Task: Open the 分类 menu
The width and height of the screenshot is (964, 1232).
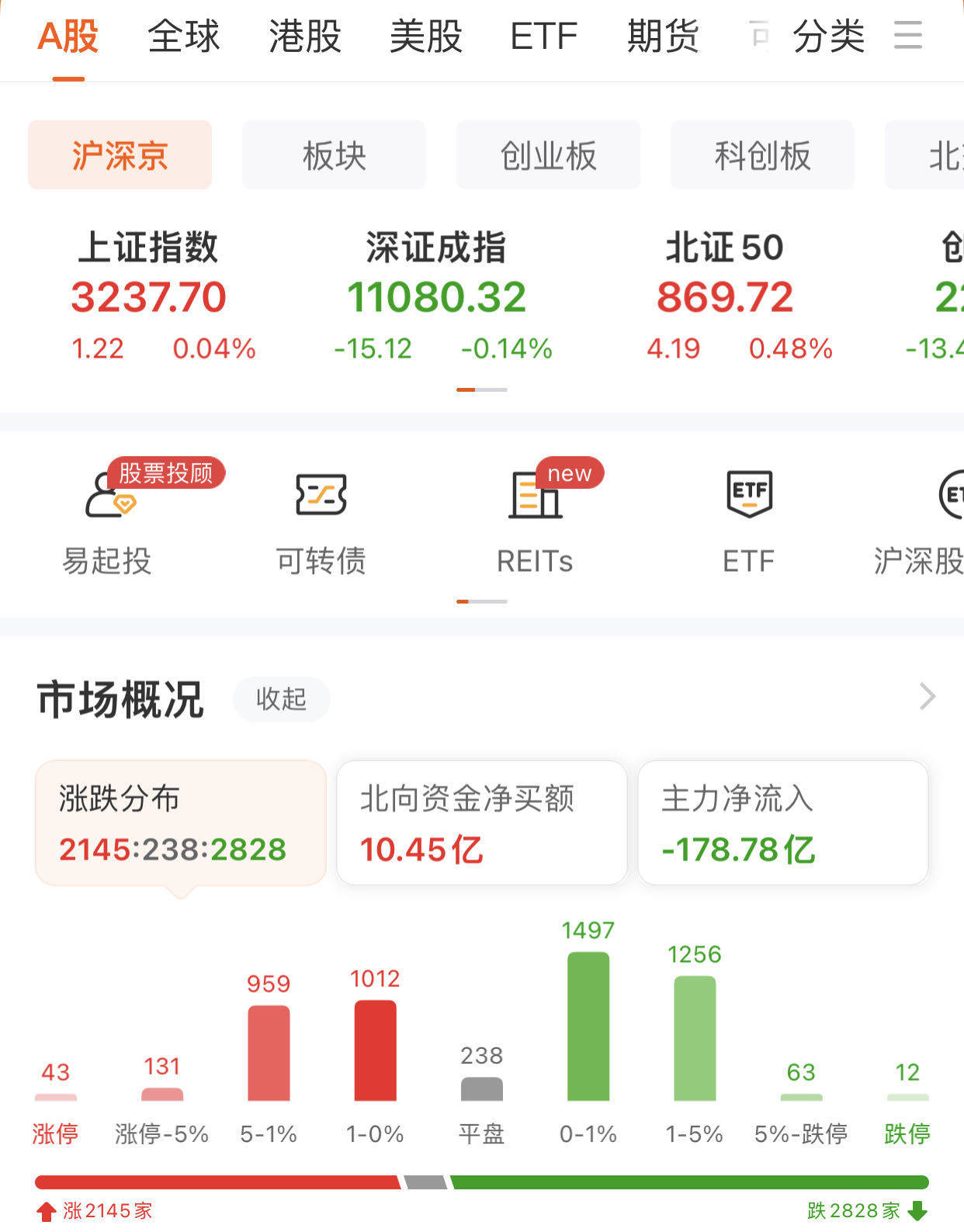Action: point(829,36)
